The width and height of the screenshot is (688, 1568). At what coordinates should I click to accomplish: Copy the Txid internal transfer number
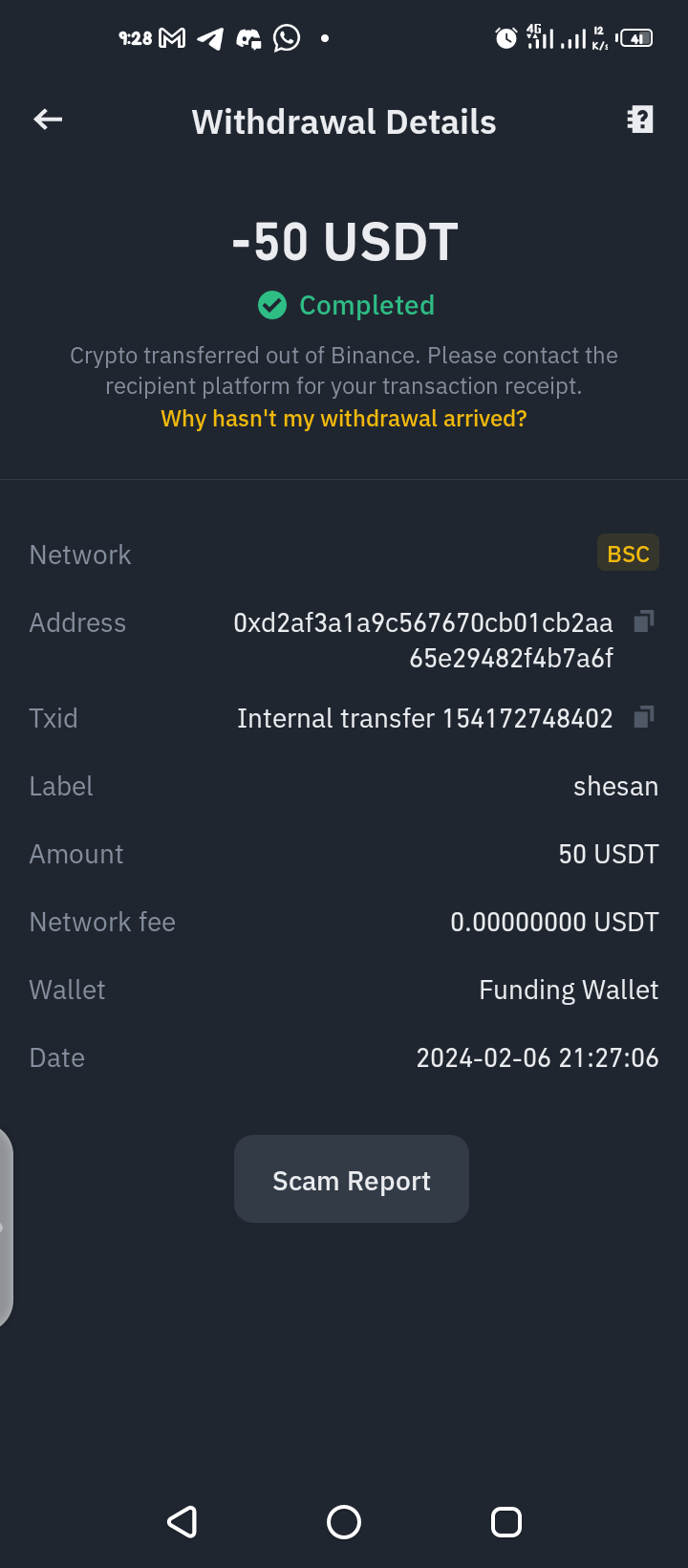(x=644, y=717)
